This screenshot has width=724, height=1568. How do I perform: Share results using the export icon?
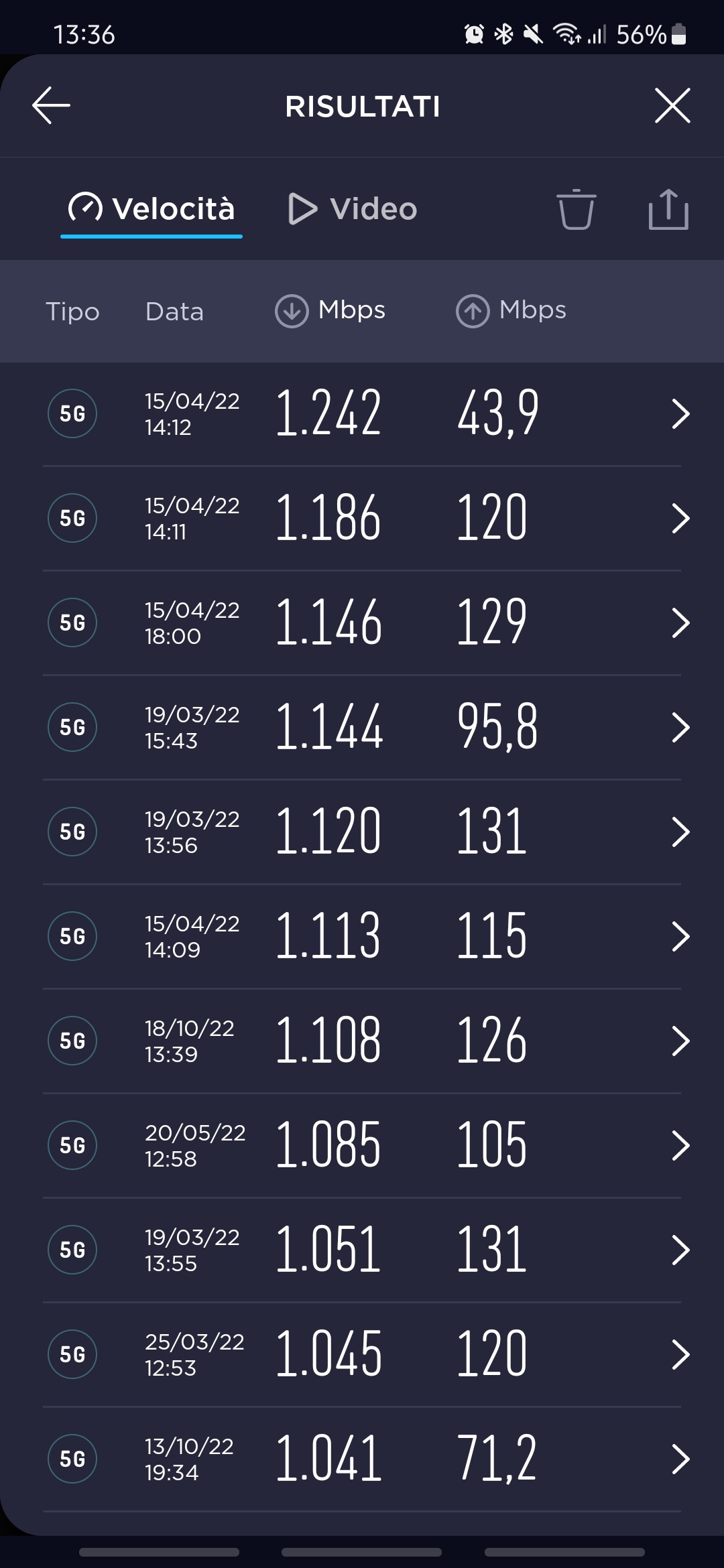[x=668, y=209]
